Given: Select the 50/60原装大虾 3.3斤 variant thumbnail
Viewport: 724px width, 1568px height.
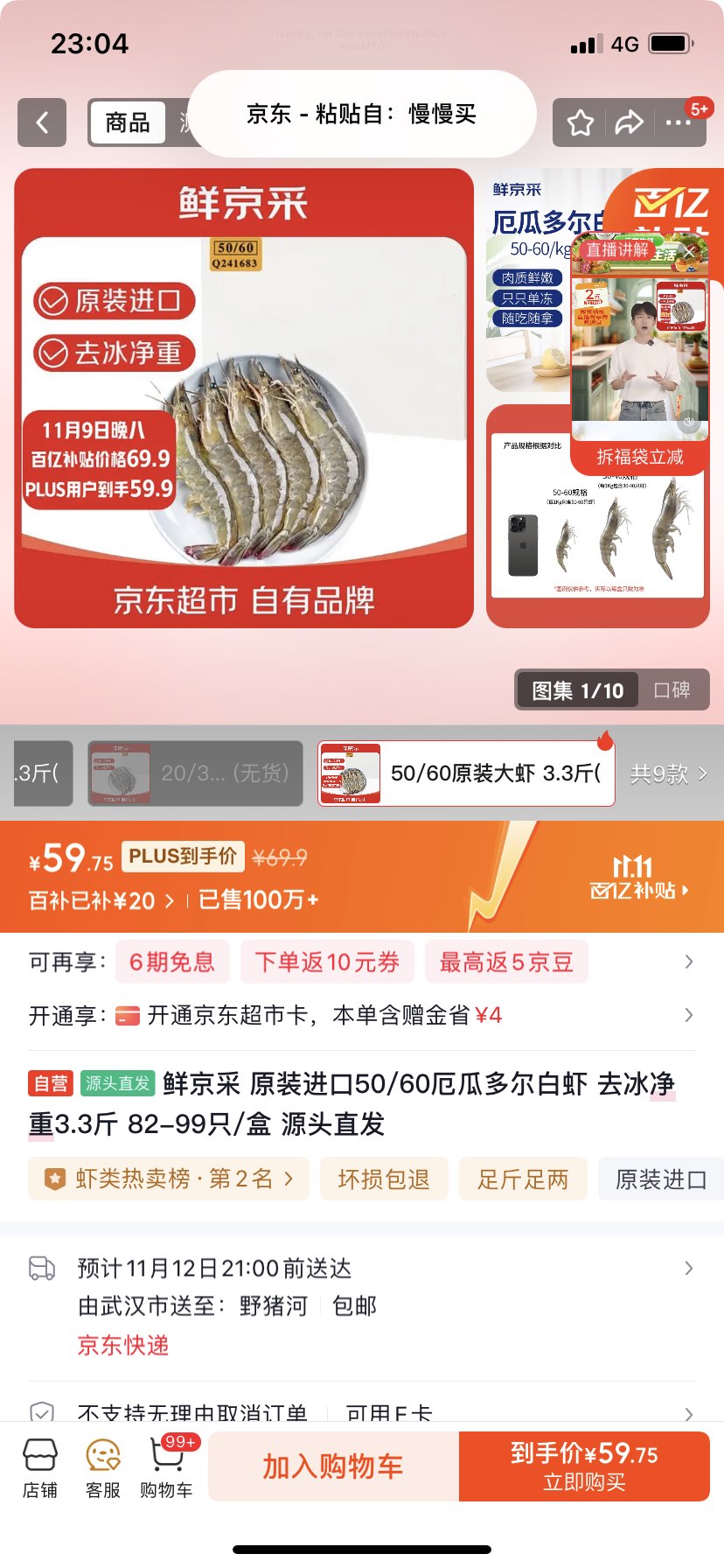Looking at the screenshot, I should pyautogui.click(x=466, y=773).
